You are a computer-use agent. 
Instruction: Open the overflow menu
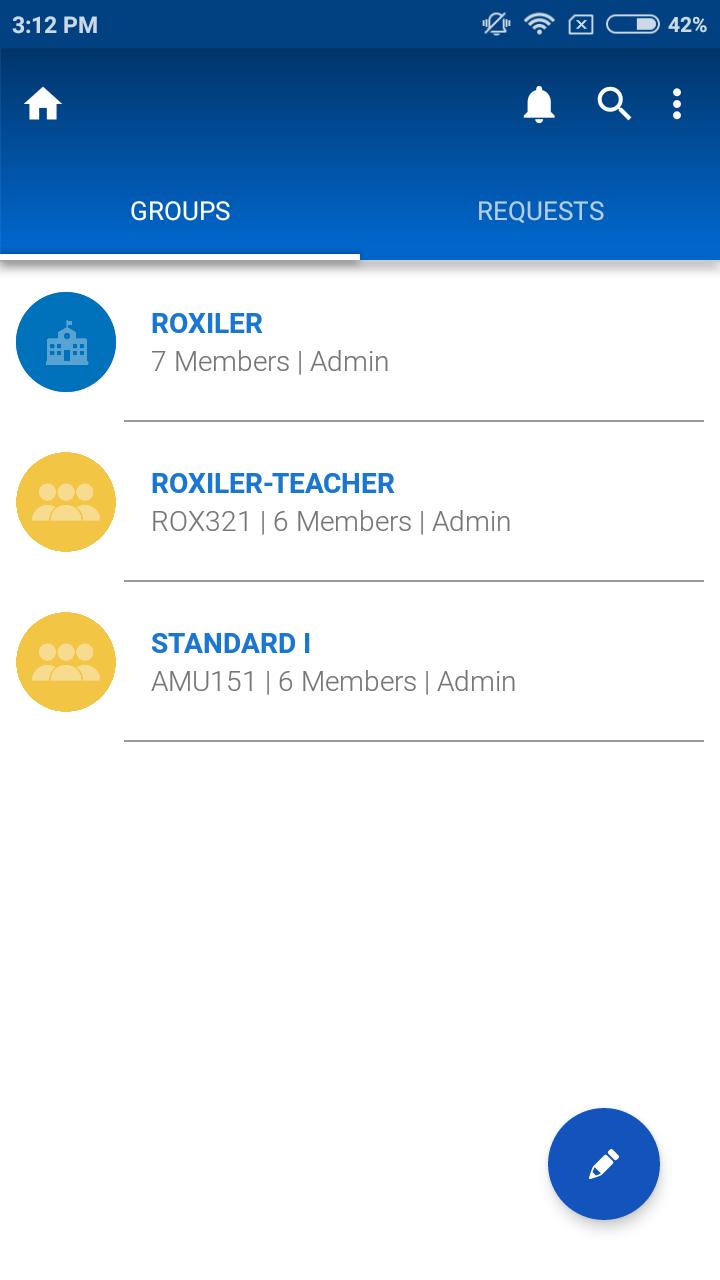coord(677,104)
